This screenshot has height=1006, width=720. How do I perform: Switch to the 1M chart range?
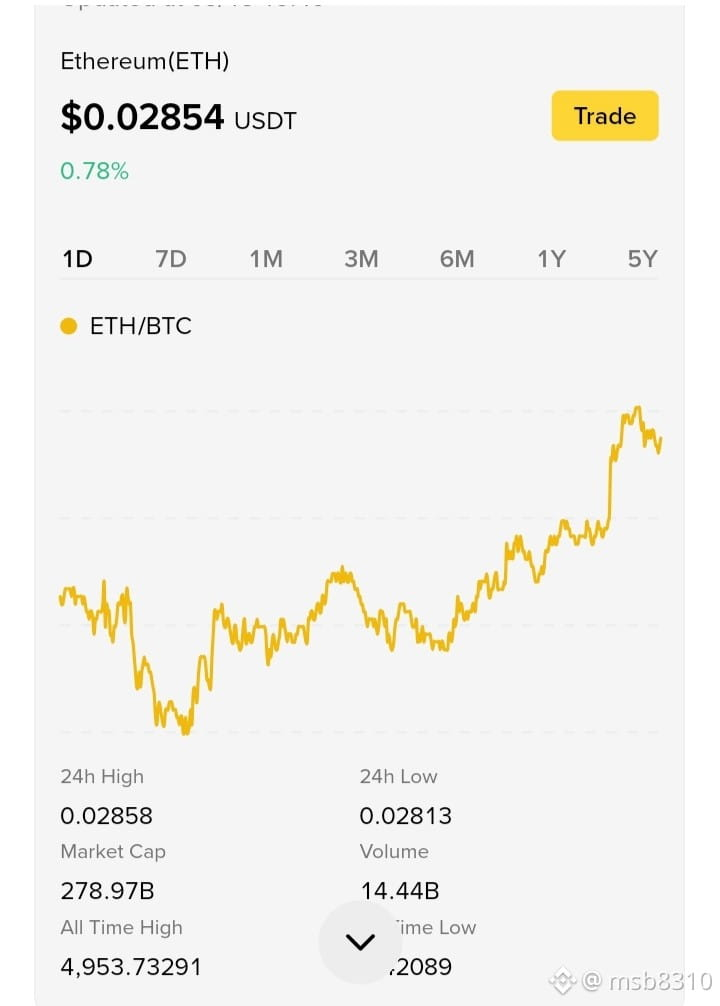266,259
